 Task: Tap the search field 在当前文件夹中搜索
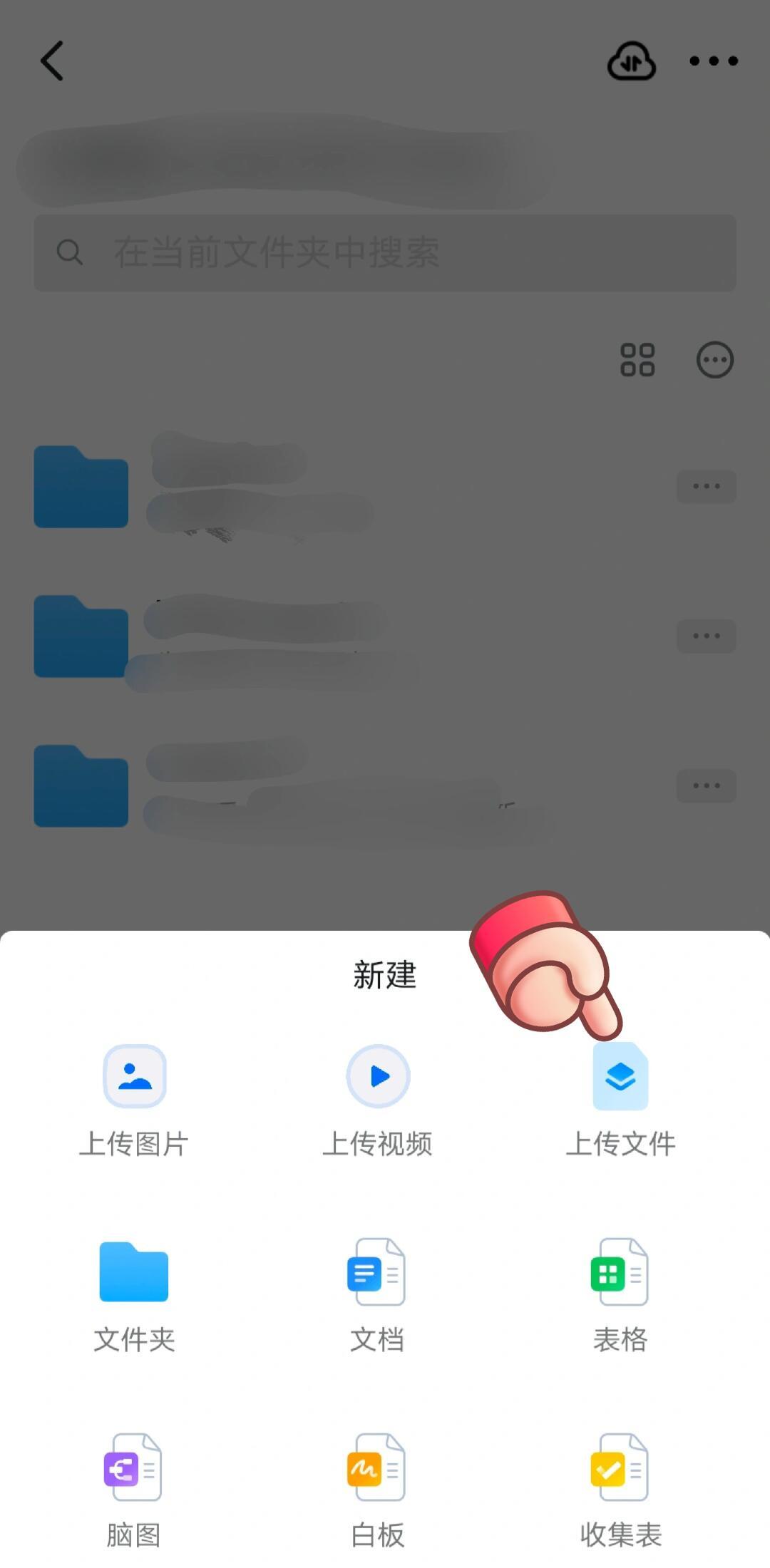385,252
